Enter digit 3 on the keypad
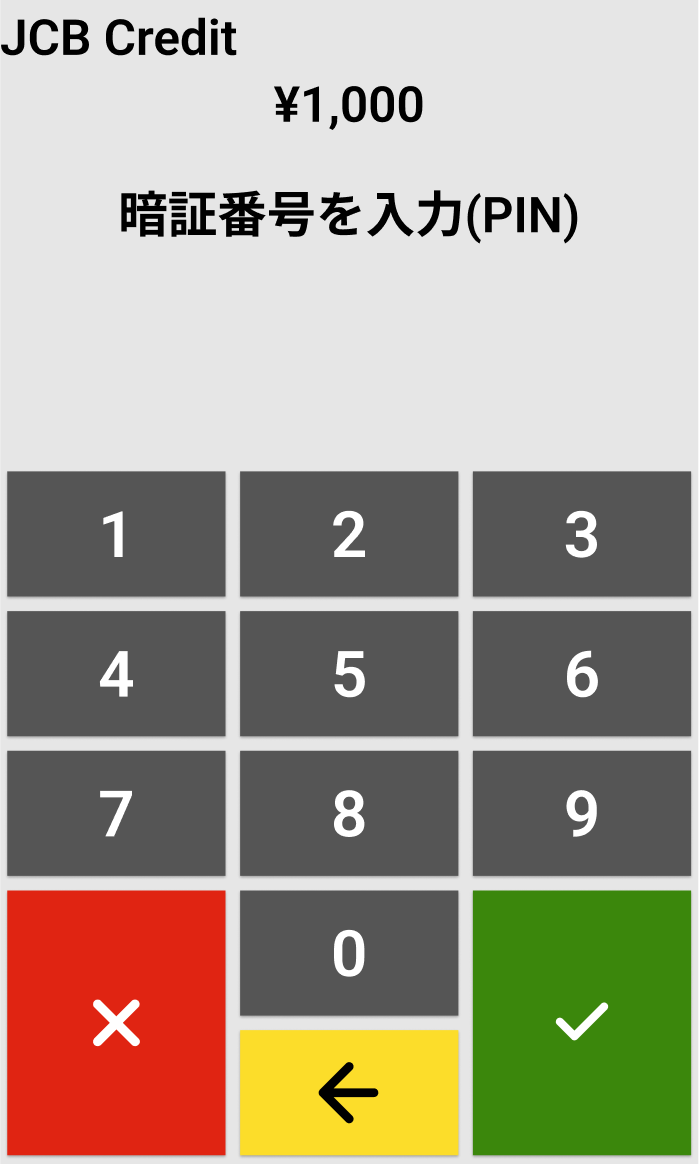 click(x=582, y=534)
